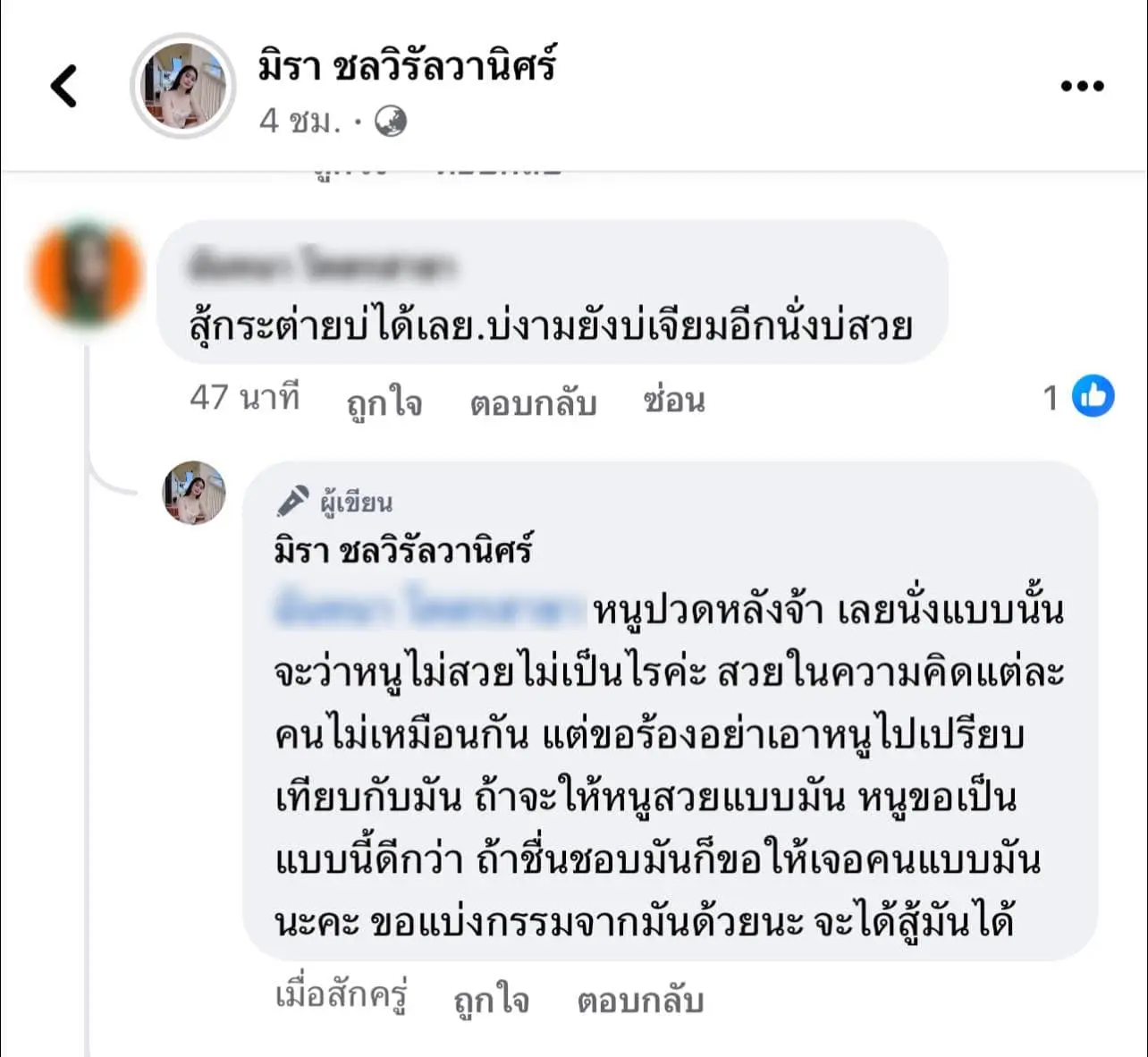The height and width of the screenshot is (1057, 1148).
Task: Like the 47 นาที comment with ถูกใจ
Action: pyautogui.click(x=384, y=402)
